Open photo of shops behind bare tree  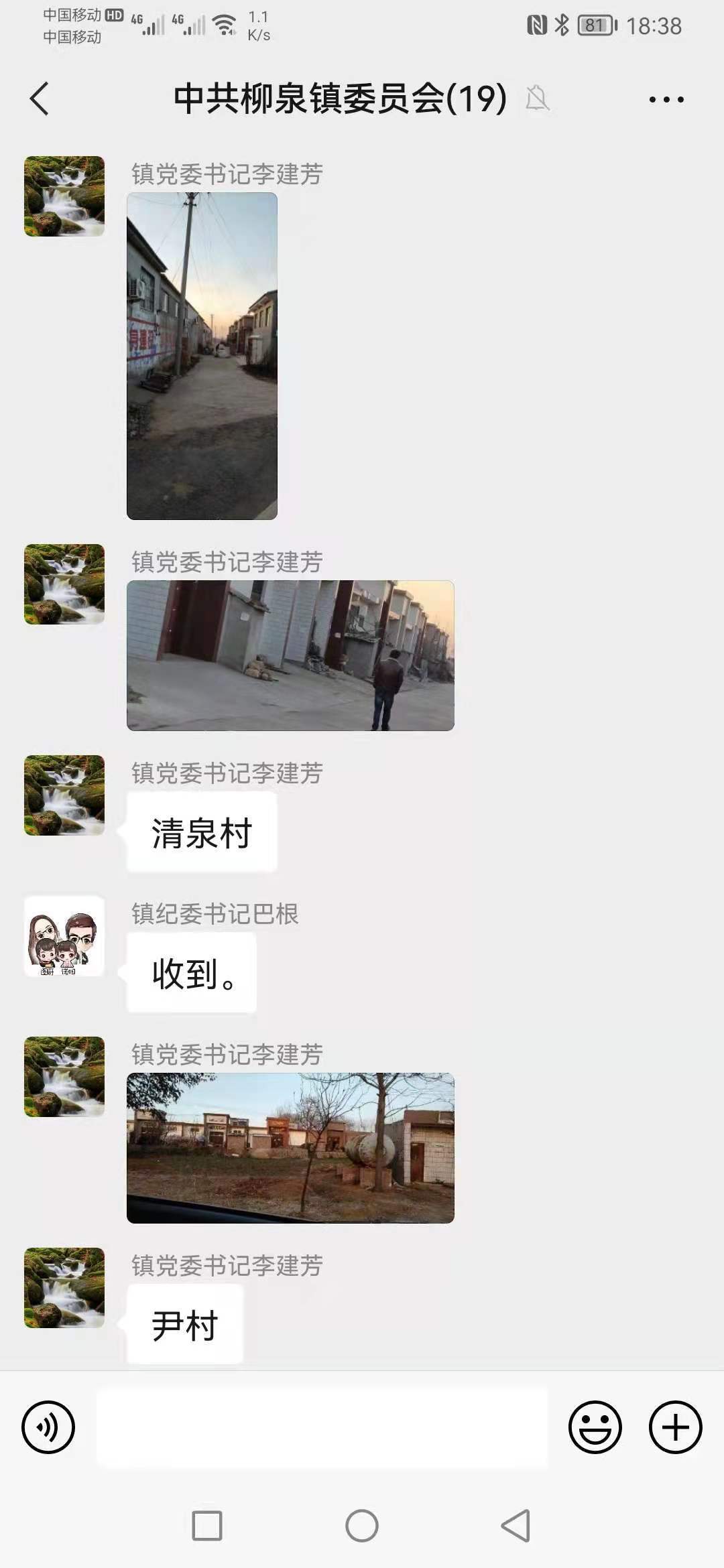[290, 1148]
